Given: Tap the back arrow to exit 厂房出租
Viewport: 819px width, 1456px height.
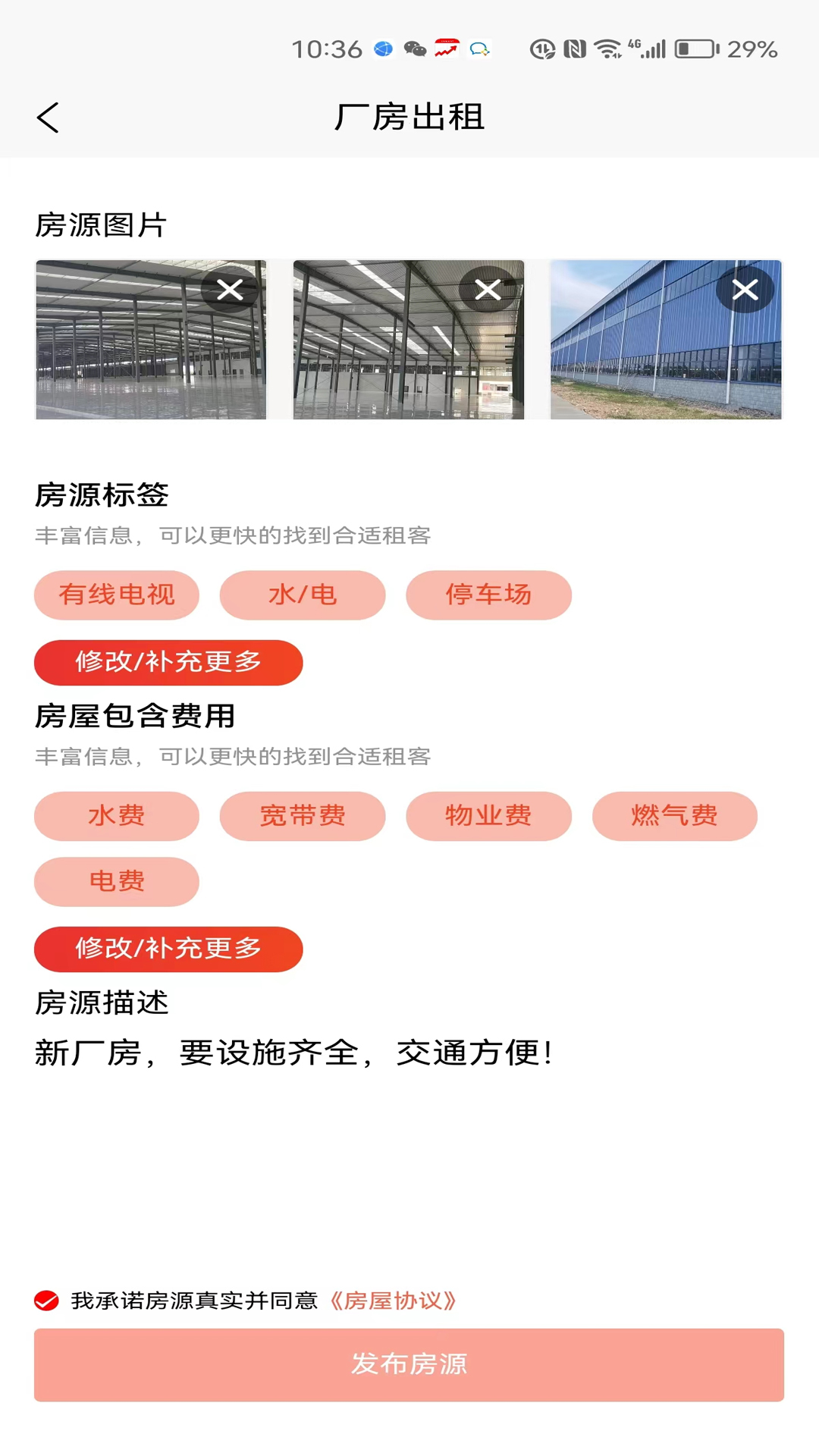Looking at the screenshot, I should pyautogui.click(x=48, y=118).
